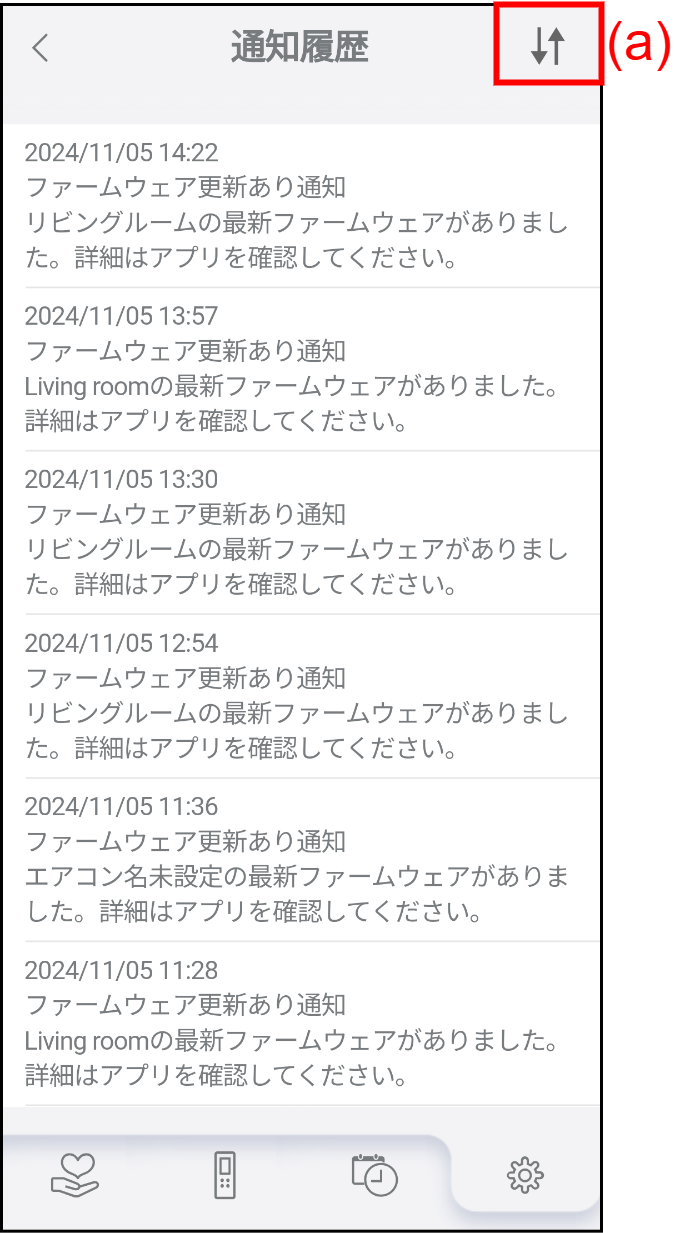This screenshot has width=675, height=1233.
Task: Select the gear settings tab
Action: pos(525,1176)
